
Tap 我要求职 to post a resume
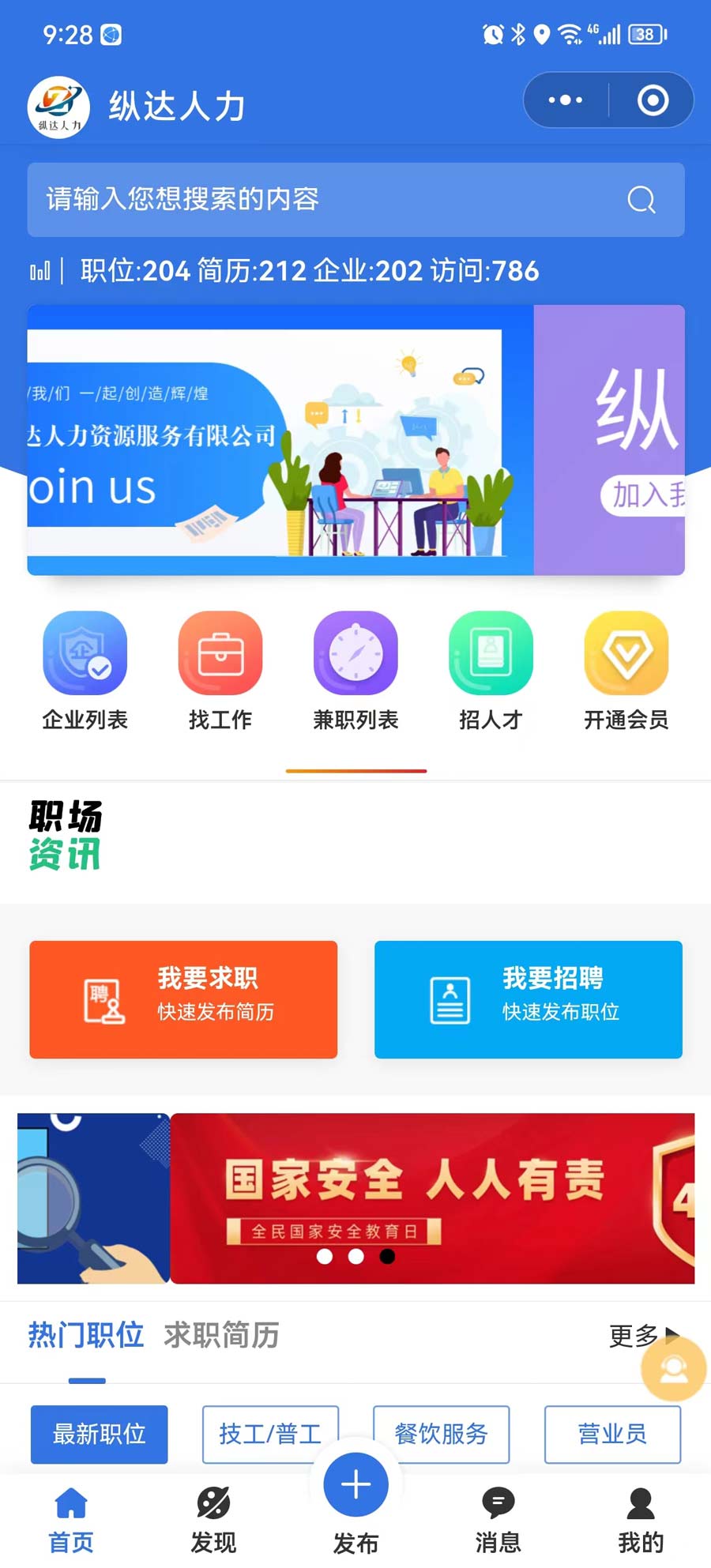point(183,999)
